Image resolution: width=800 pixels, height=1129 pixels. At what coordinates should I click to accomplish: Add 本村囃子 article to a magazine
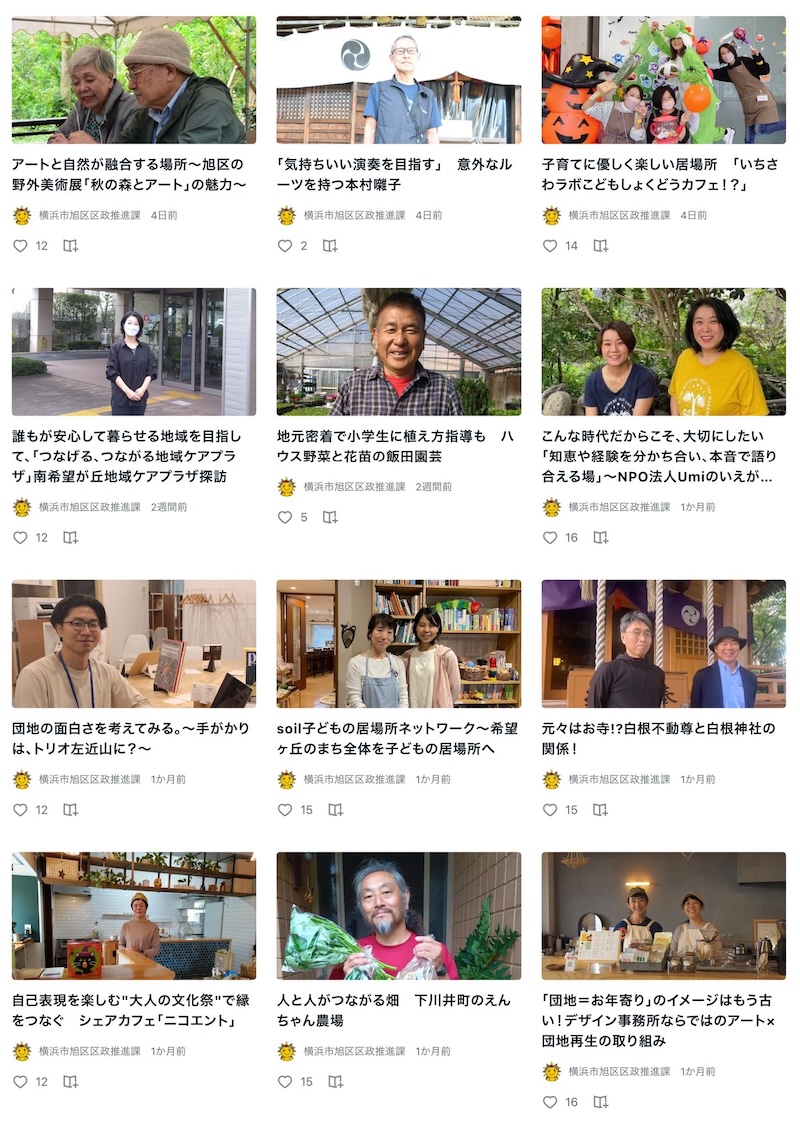click(x=330, y=245)
